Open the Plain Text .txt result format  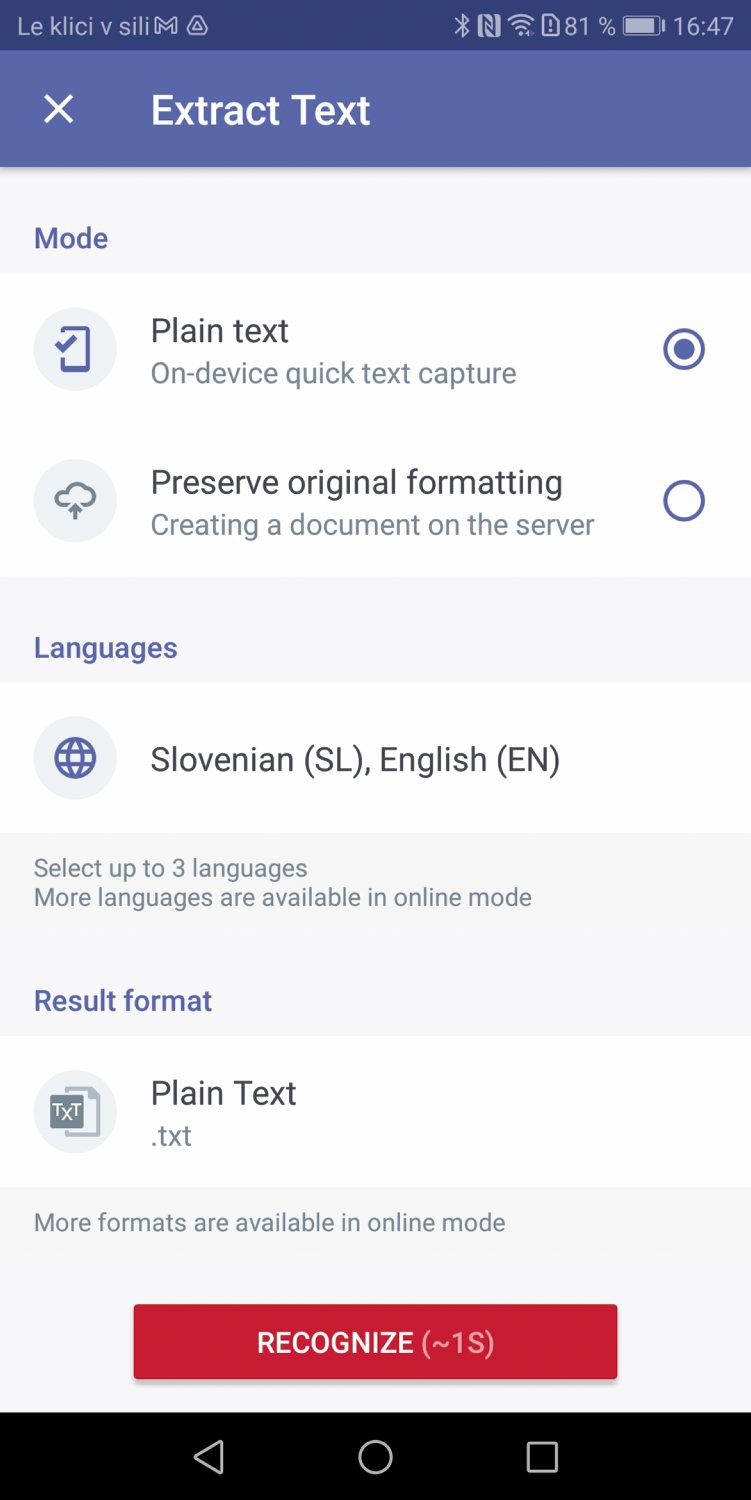(x=375, y=1112)
